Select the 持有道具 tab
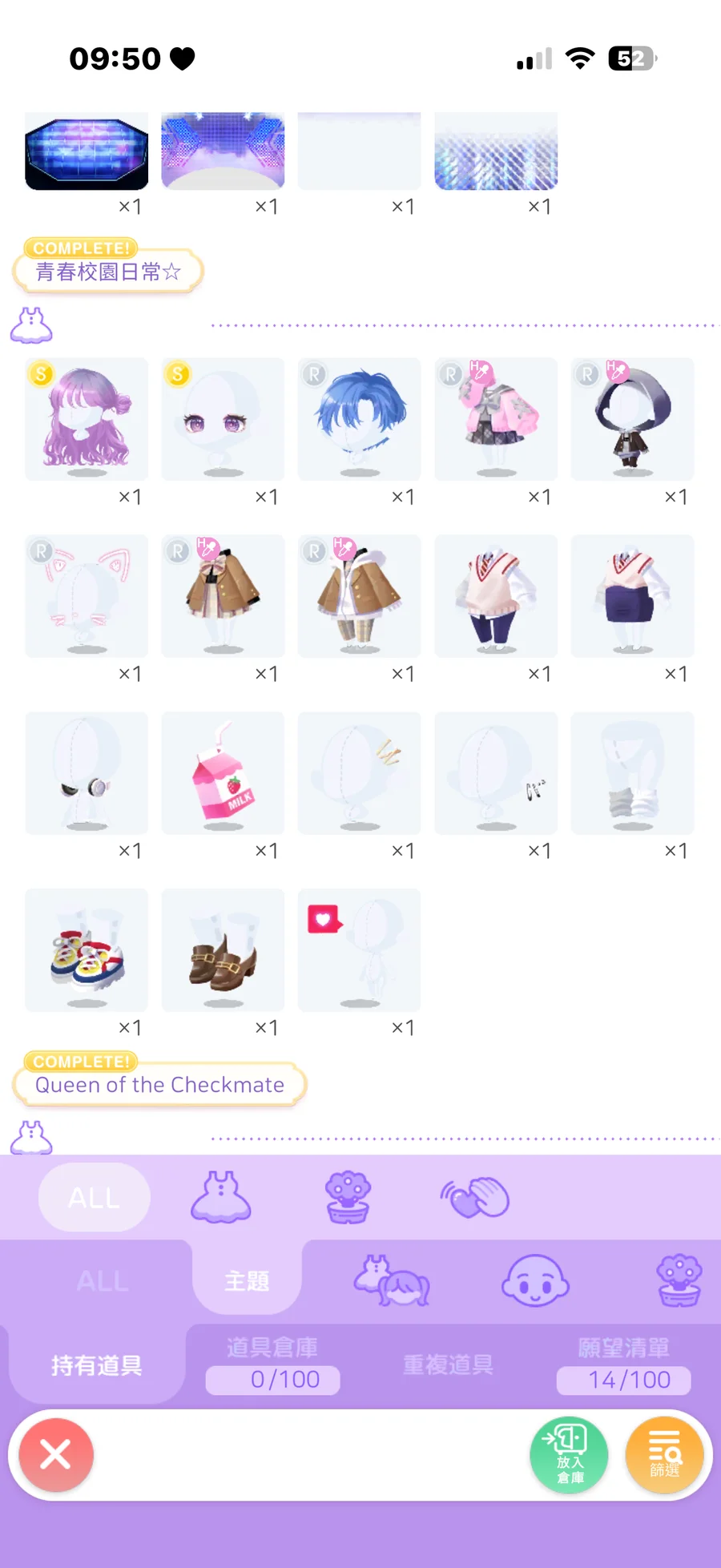The width and height of the screenshot is (721, 1568). click(96, 1364)
